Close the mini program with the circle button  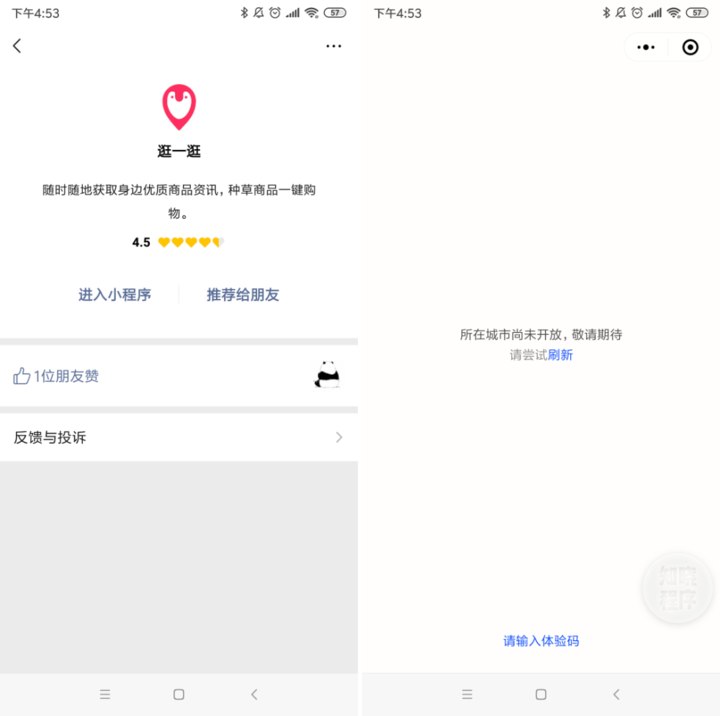tap(690, 47)
